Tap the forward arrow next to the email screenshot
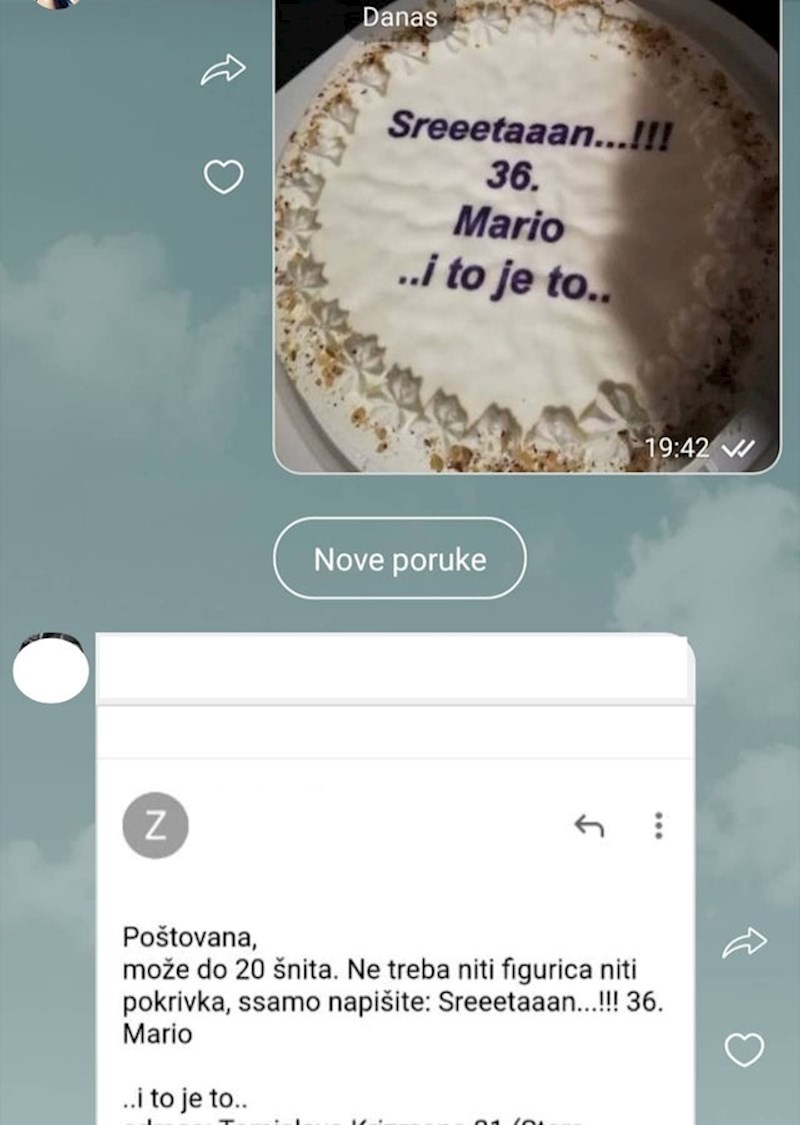 [744, 941]
